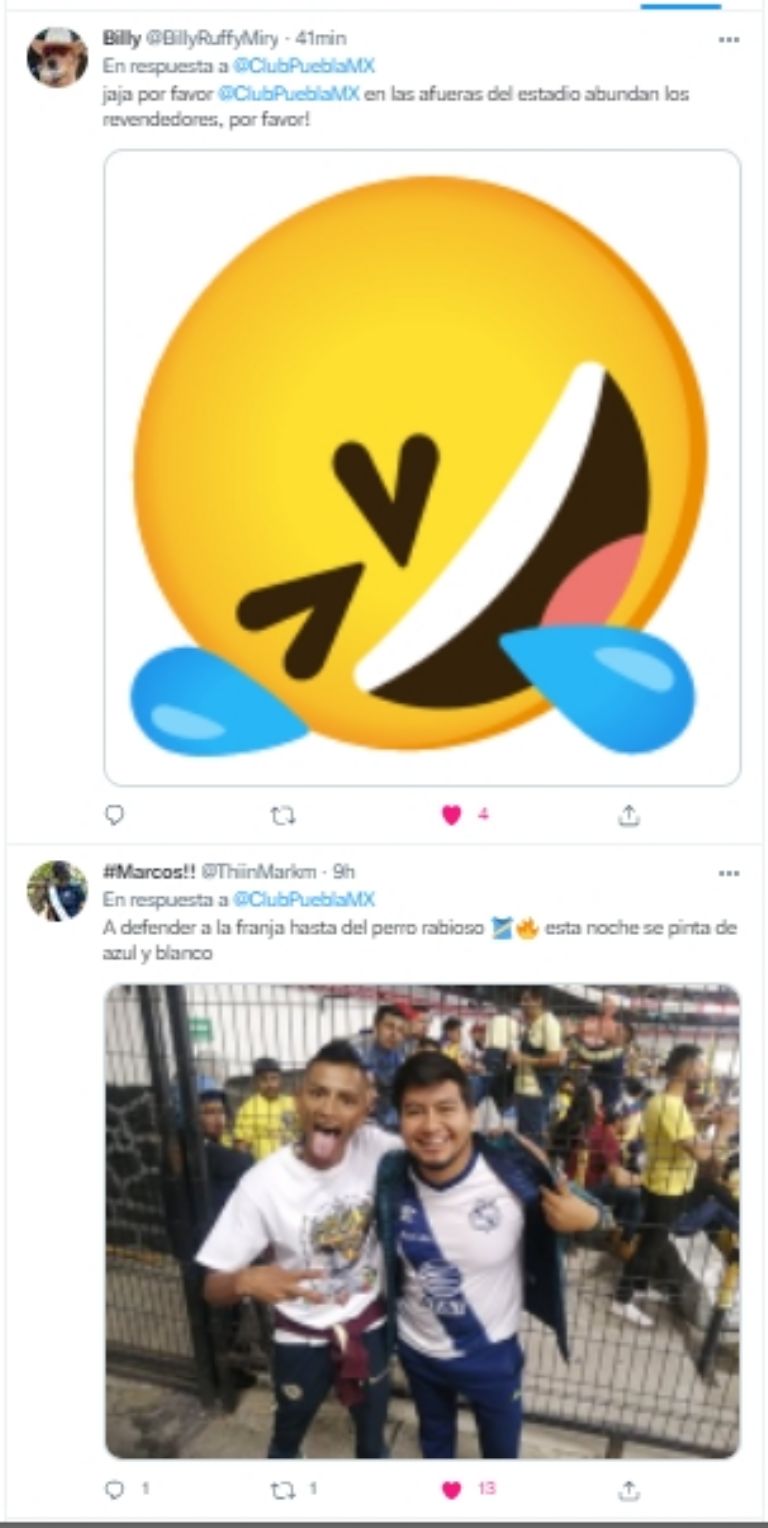Screen dimensions: 768x1528
Task: Share #Marcos!! tweet
Action: (628, 1490)
